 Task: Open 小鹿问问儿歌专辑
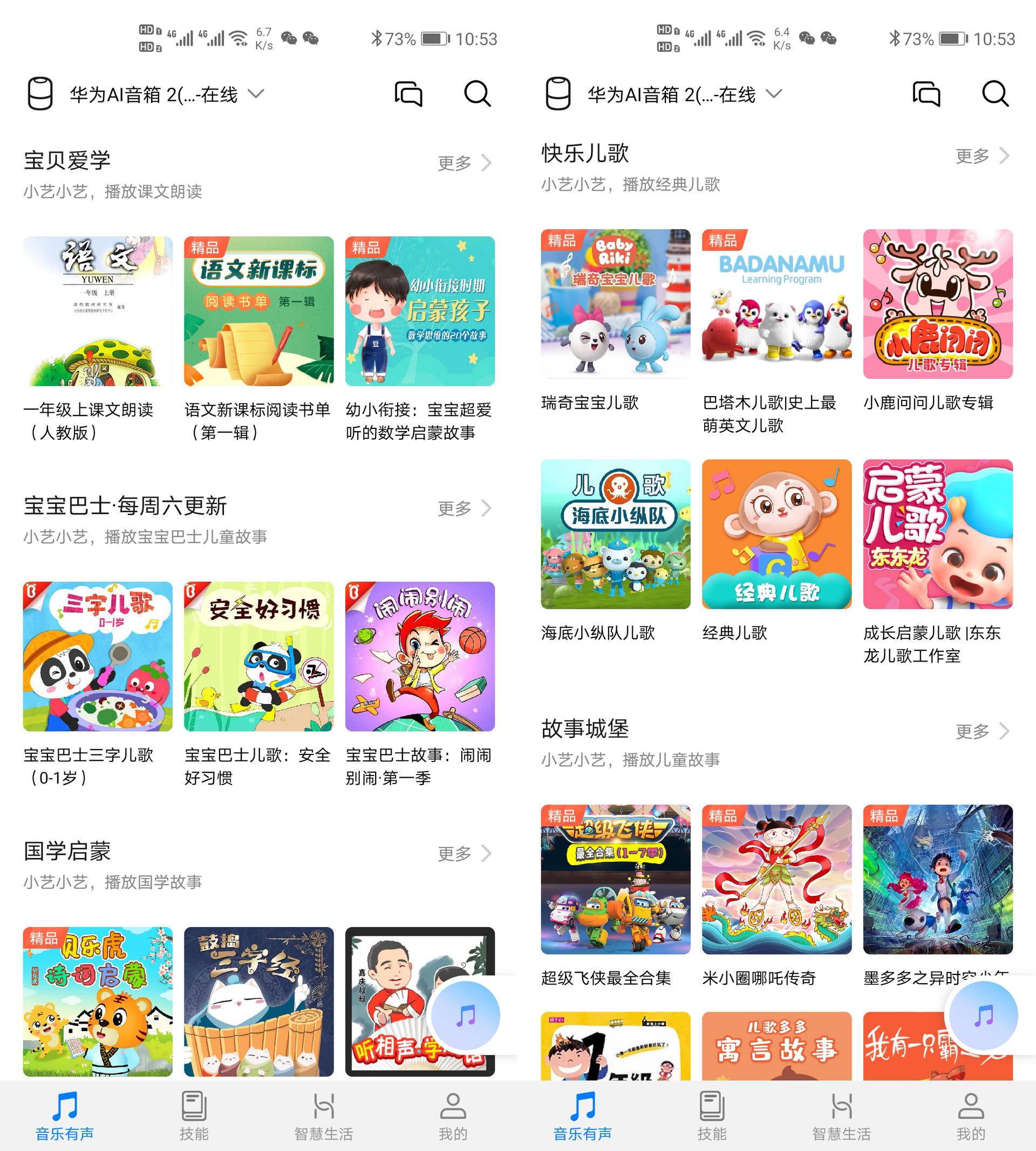(x=937, y=304)
